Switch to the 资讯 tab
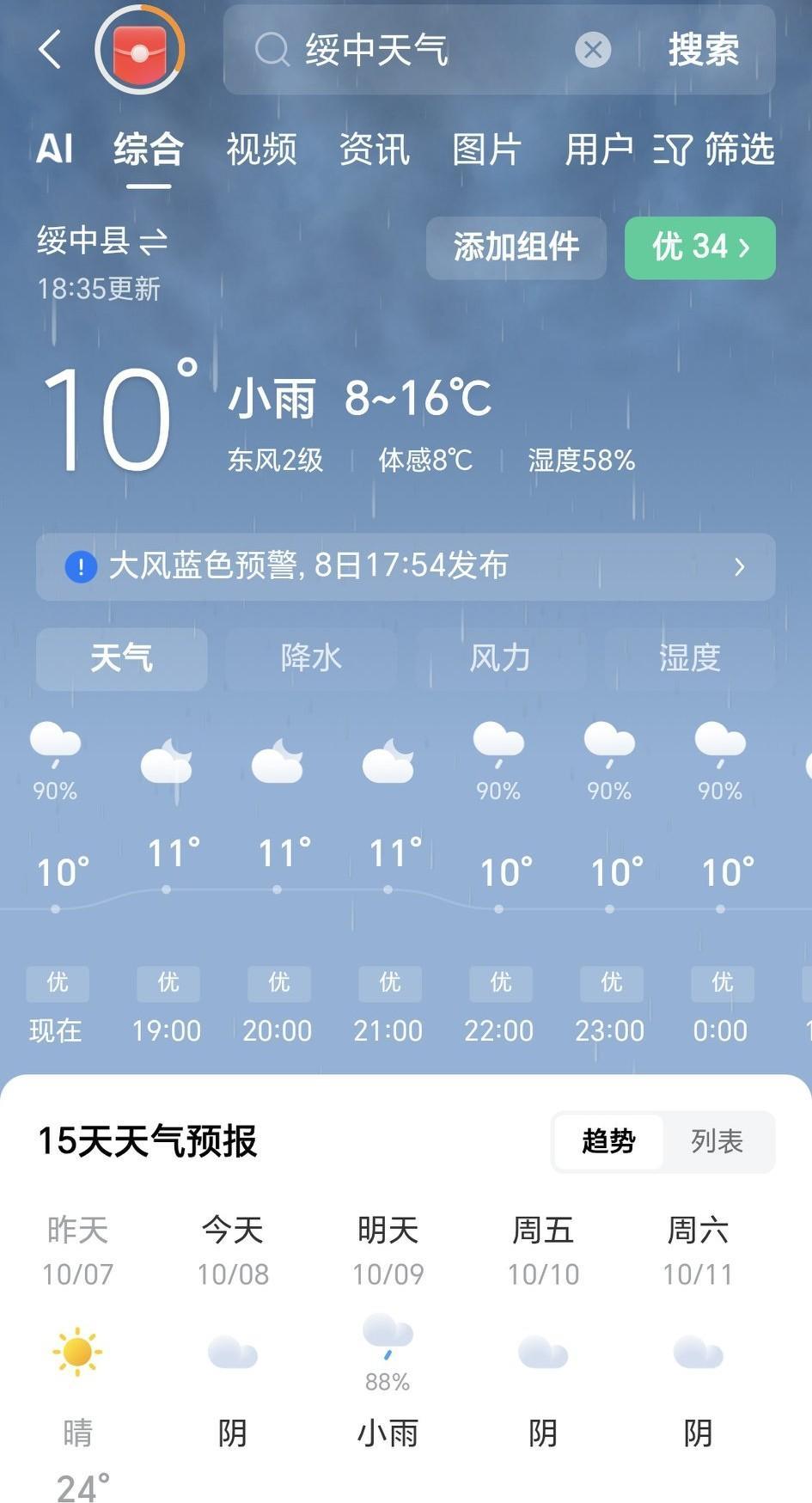Viewport: 812px width, 1503px height. [374, 149]
